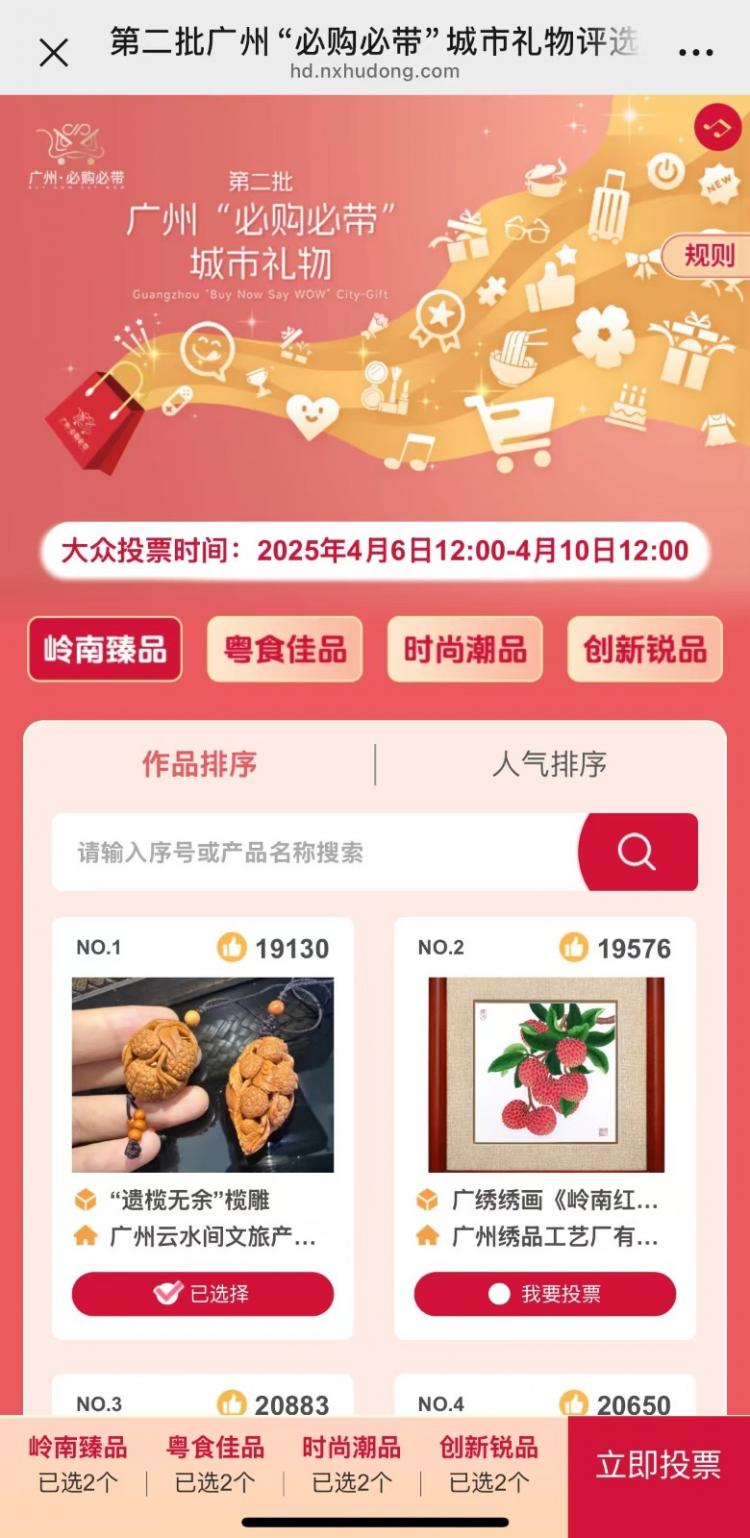Switch to the 粤食佳品 category tab
This screenshot has height=1538, width=750.
coord(285,650)
